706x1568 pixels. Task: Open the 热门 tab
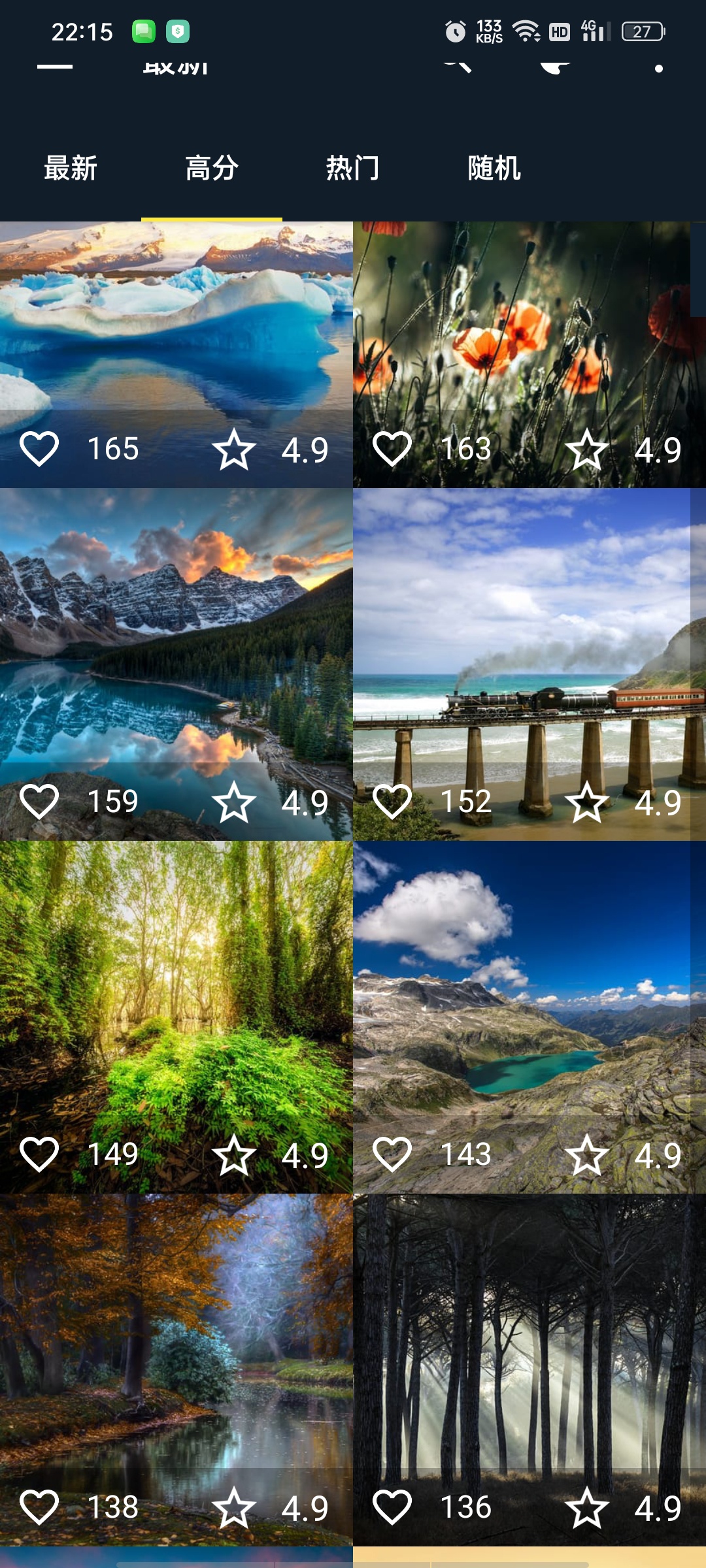point(353,169)
